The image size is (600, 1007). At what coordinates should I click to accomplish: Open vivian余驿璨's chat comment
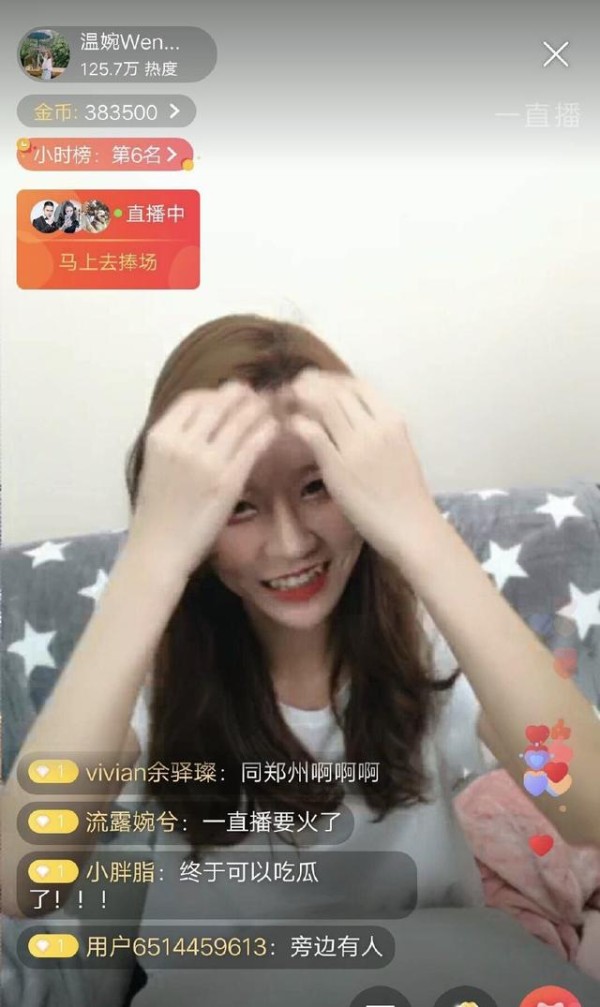(203, 773)
